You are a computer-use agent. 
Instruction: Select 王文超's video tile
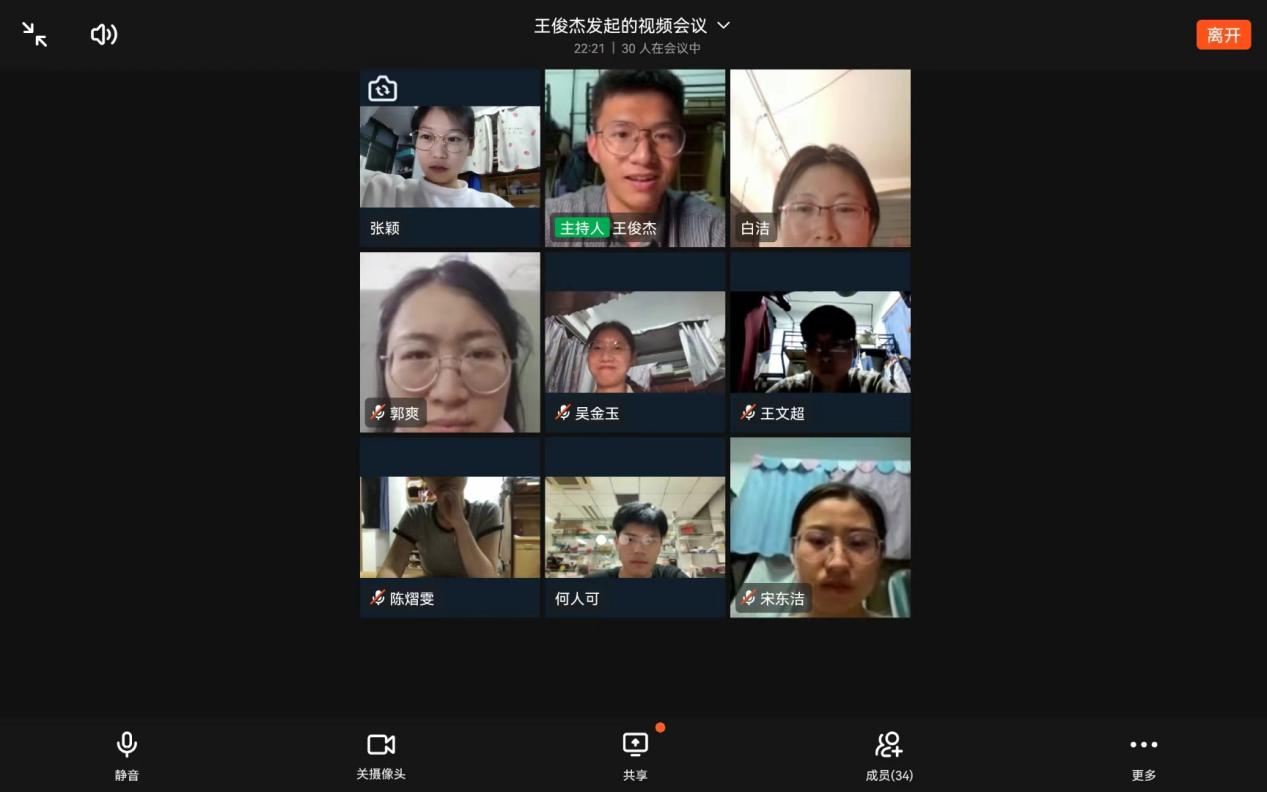pos(820,342)
